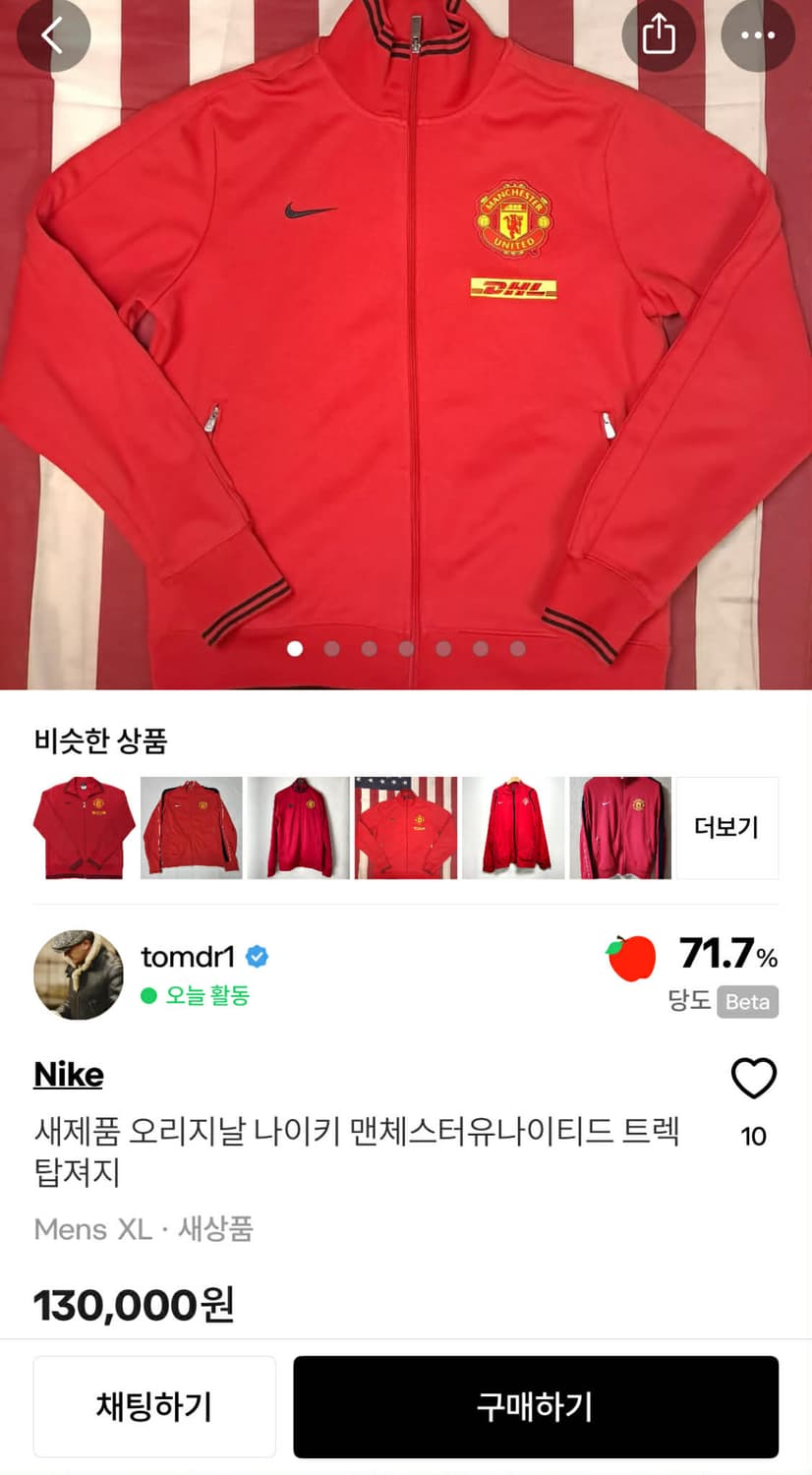Open the more options ellipsis menu

pos(757,34)
